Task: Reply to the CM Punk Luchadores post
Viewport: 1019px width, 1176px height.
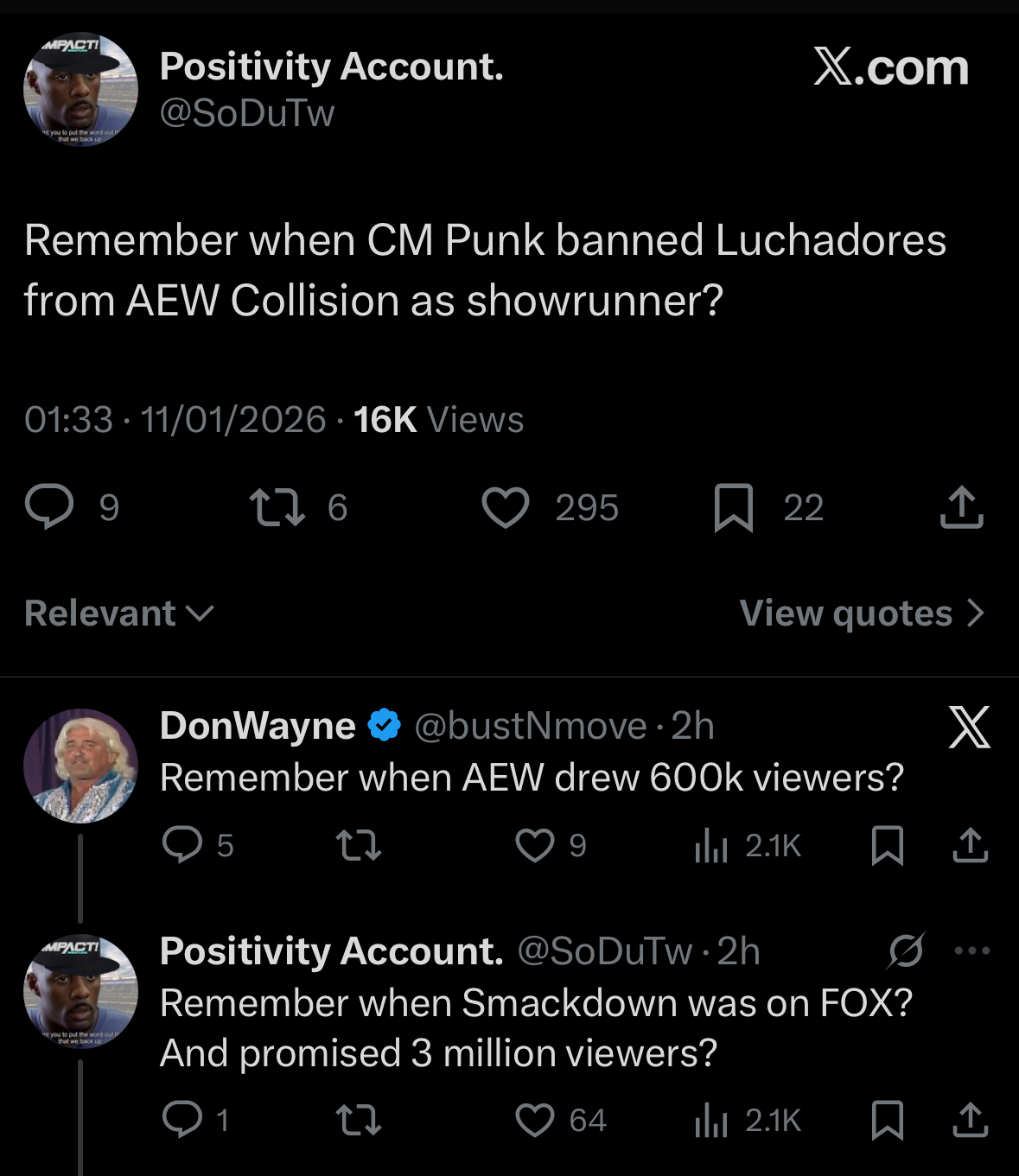Action: coord(49,507)
